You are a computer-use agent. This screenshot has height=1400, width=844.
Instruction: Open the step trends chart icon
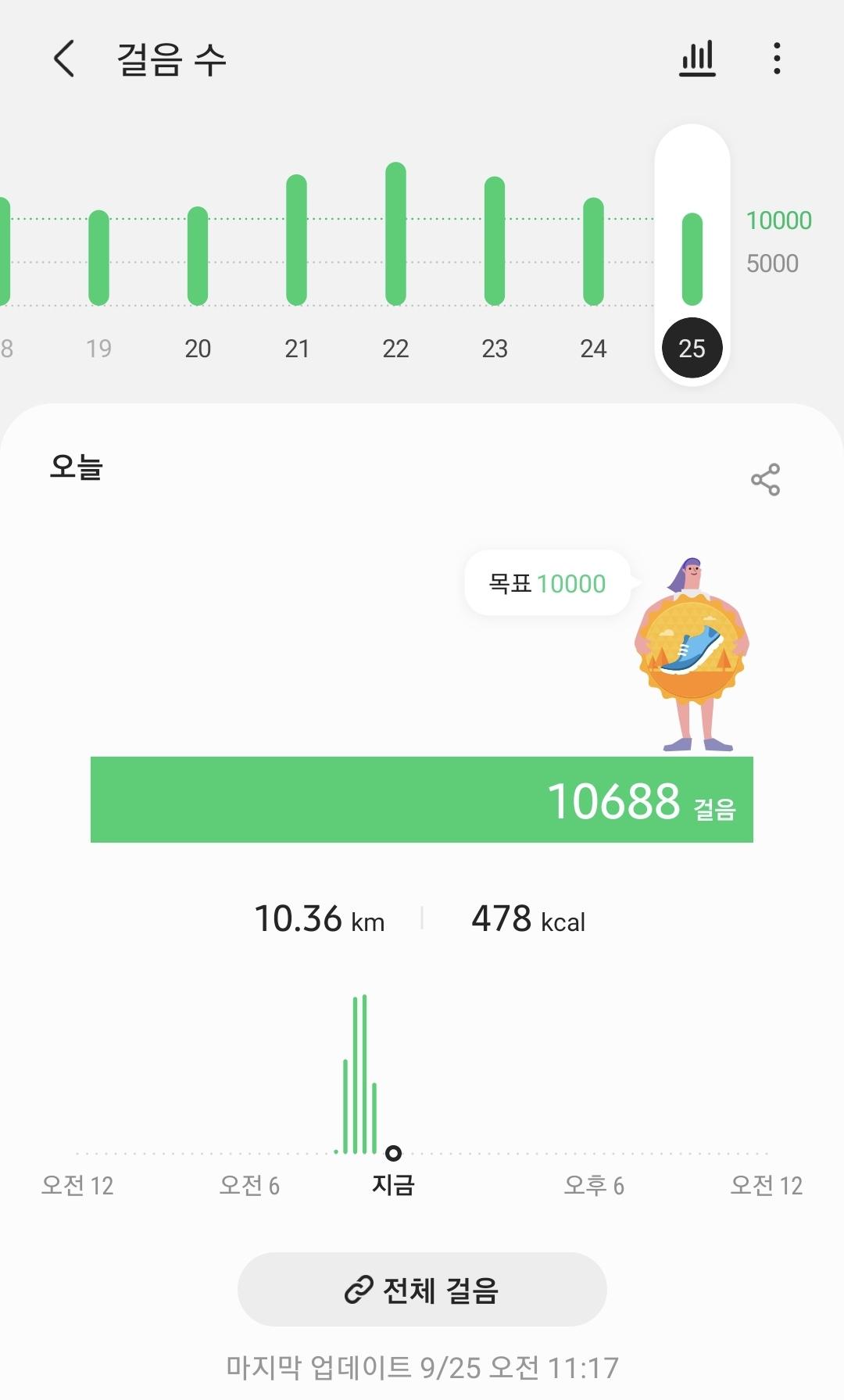[x=697, y=59]
